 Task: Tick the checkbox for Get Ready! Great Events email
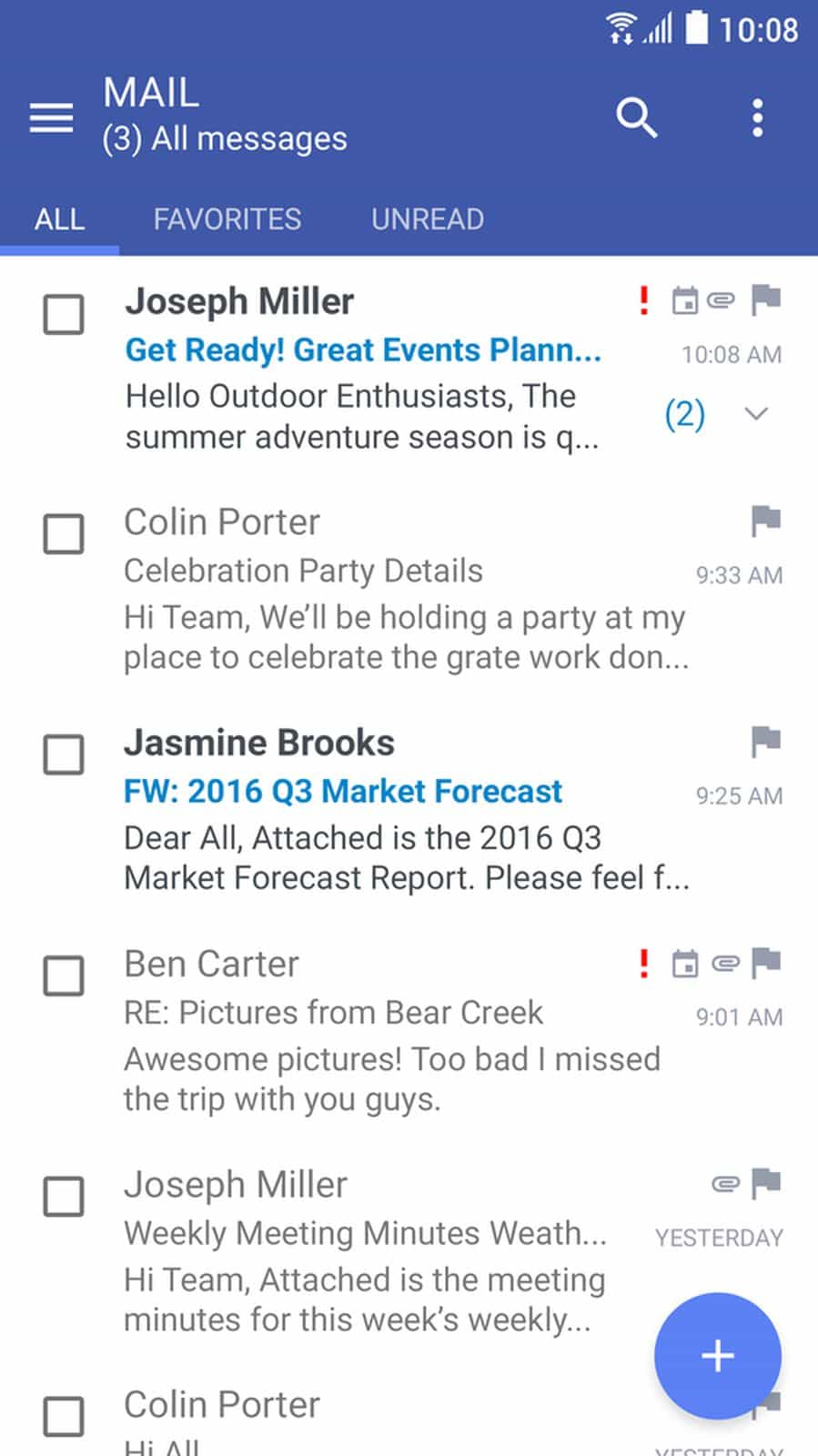[64, 314]
